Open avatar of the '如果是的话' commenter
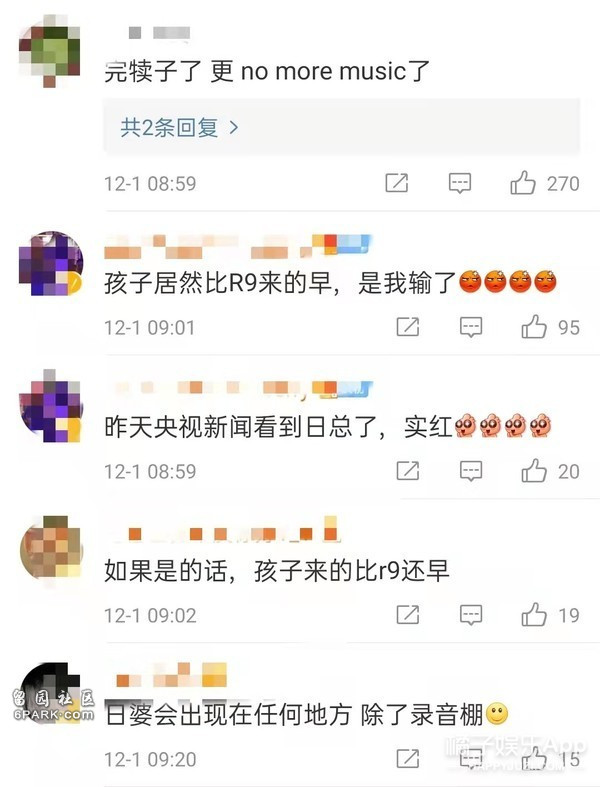Screen dimensions: 600x787 coord(51,550)
